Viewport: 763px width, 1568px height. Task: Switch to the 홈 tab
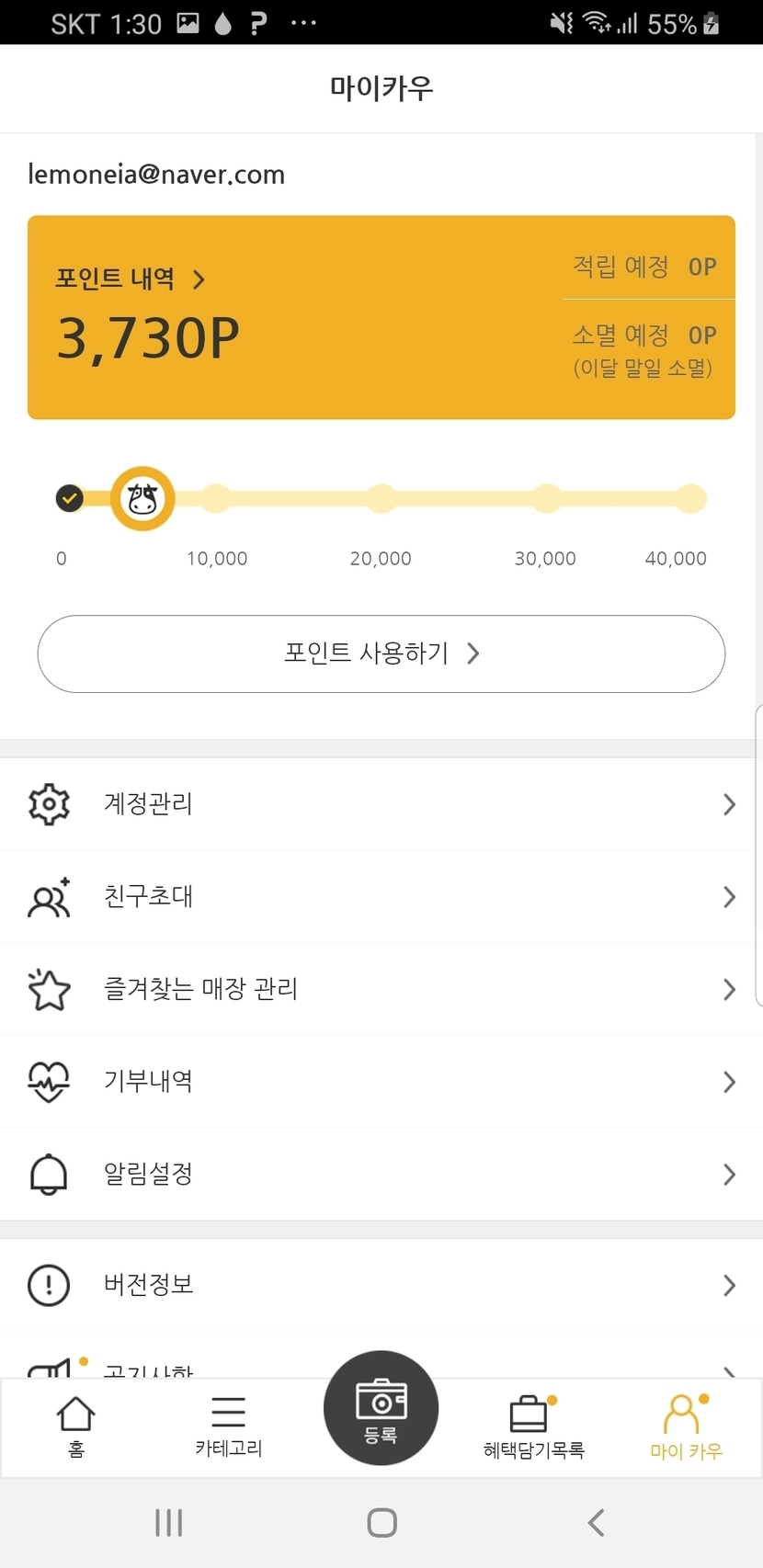click(x=75, y=1426)
